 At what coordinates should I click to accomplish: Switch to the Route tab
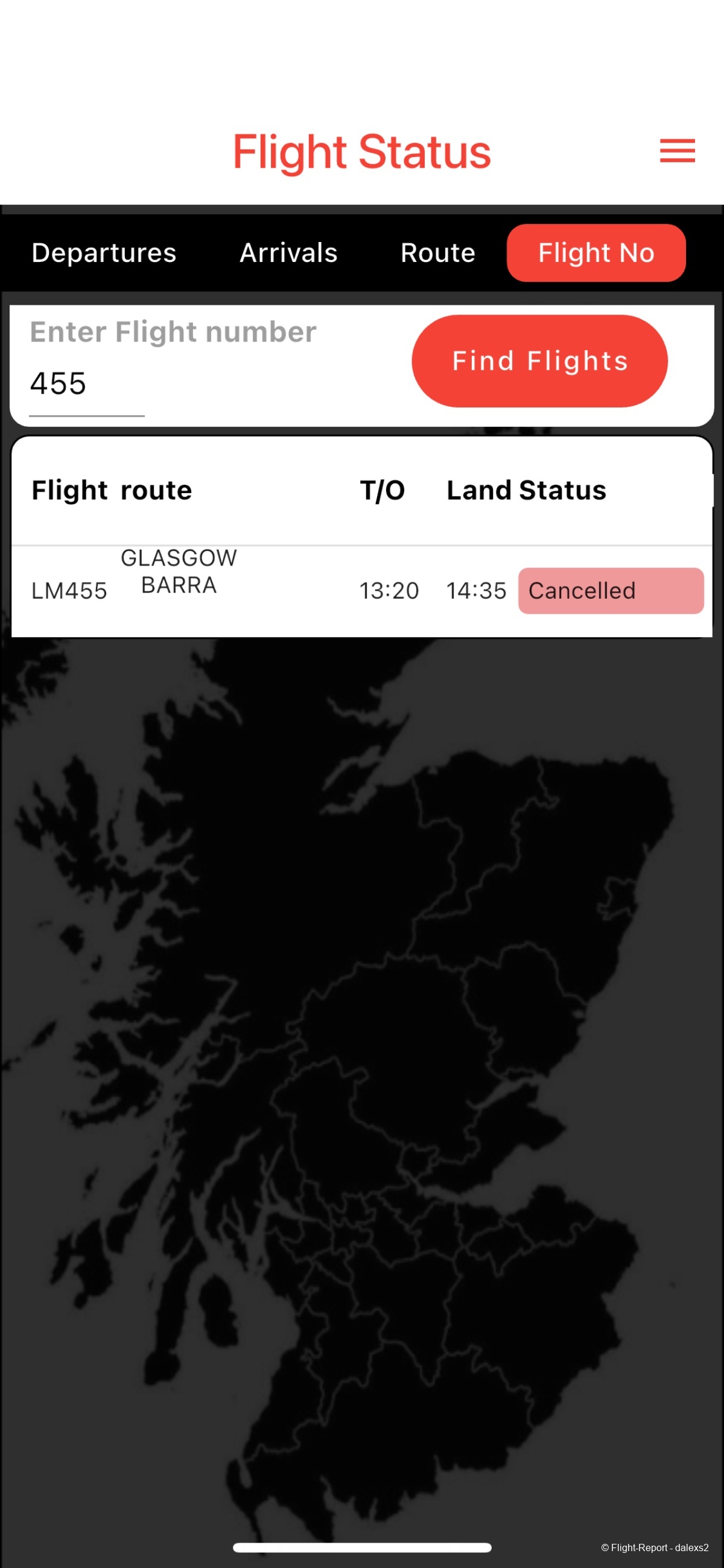click(437, 253)
